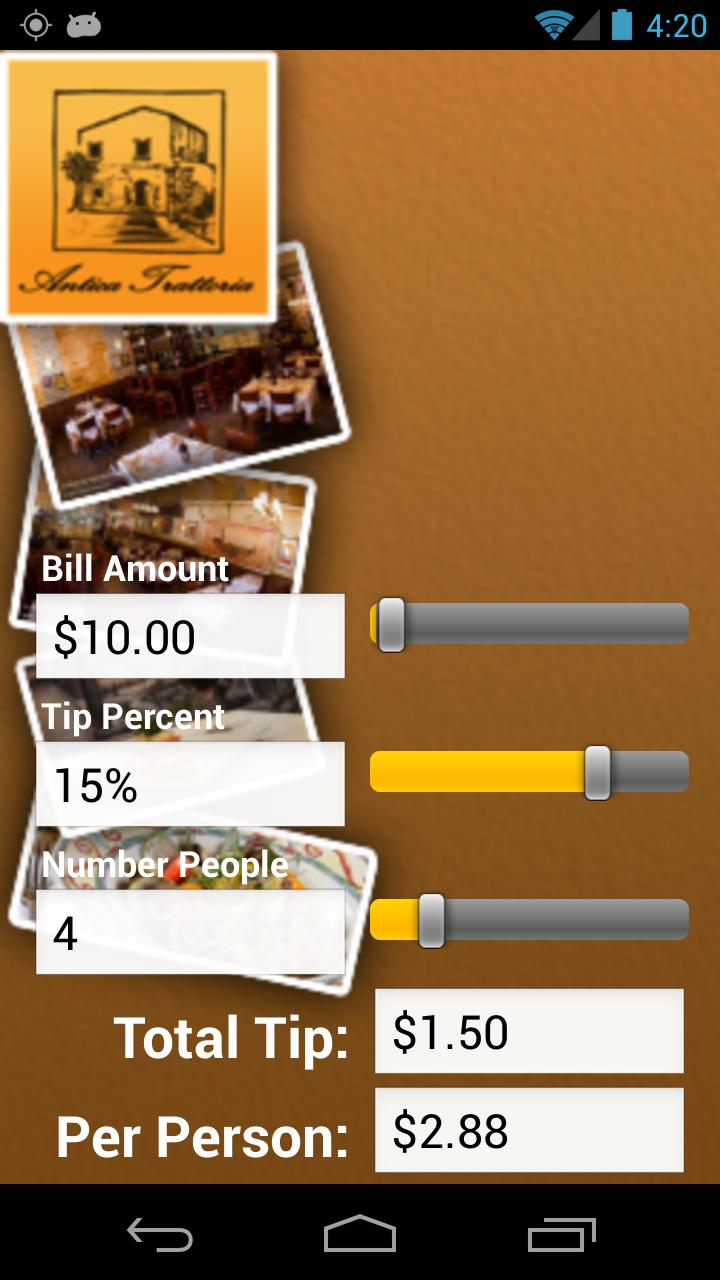The height and width of the screenshot is (1280, 720).
Task: Tap the Number People slider
Action: pyautogui.click(x=530, y=920)
